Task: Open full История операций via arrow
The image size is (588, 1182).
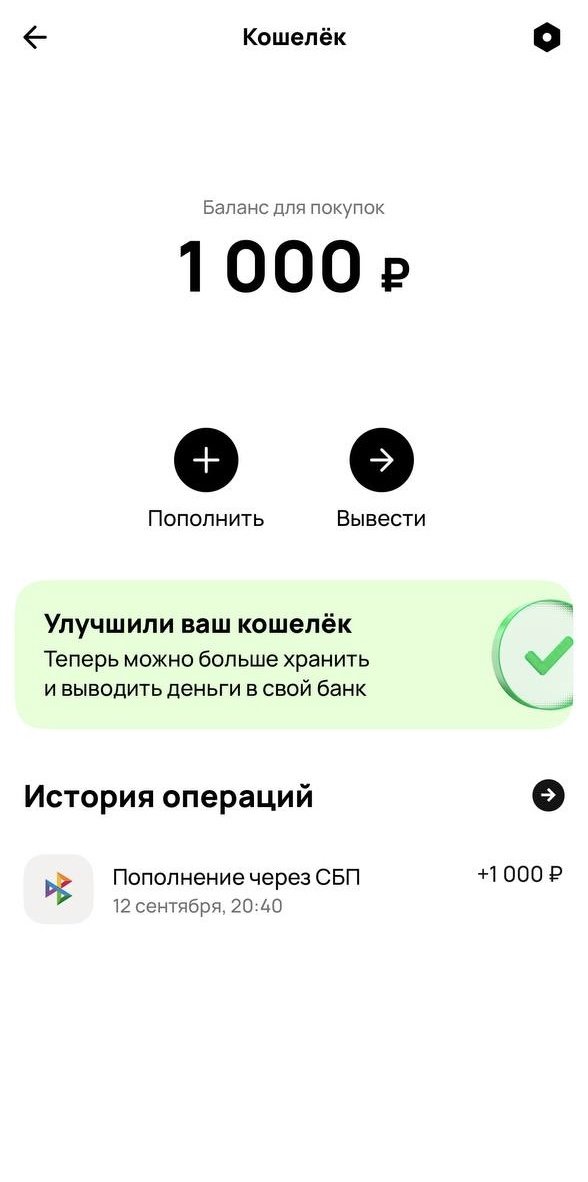Action: [548, 795]
